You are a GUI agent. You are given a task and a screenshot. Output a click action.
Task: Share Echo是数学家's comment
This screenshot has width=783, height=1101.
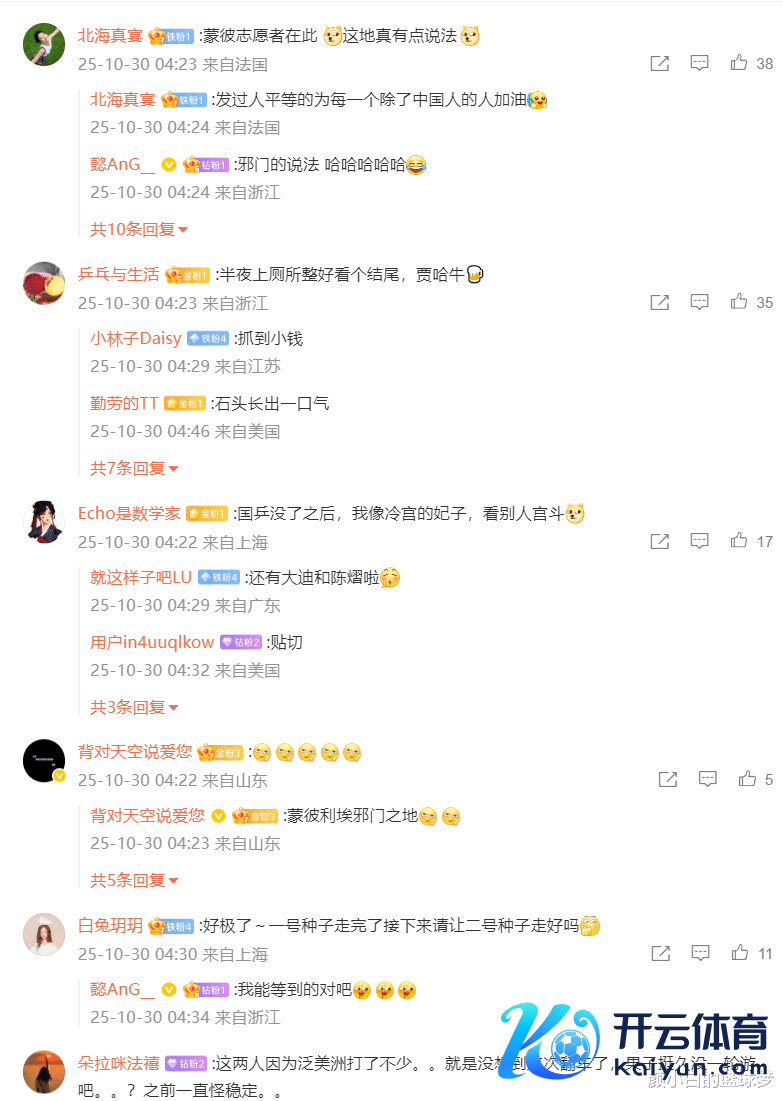[660, 541]
